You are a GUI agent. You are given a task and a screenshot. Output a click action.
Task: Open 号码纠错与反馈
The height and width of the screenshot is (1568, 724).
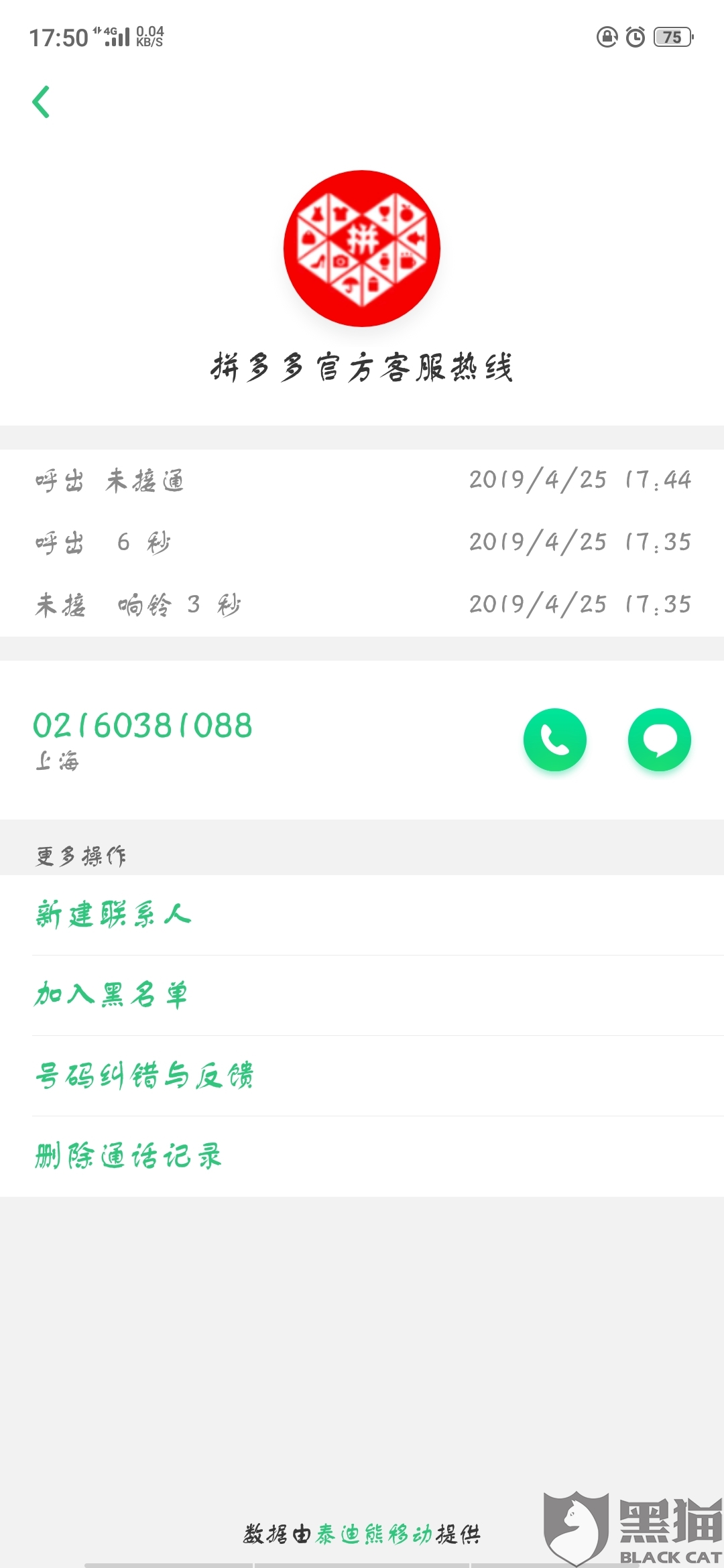point(362,1076)
